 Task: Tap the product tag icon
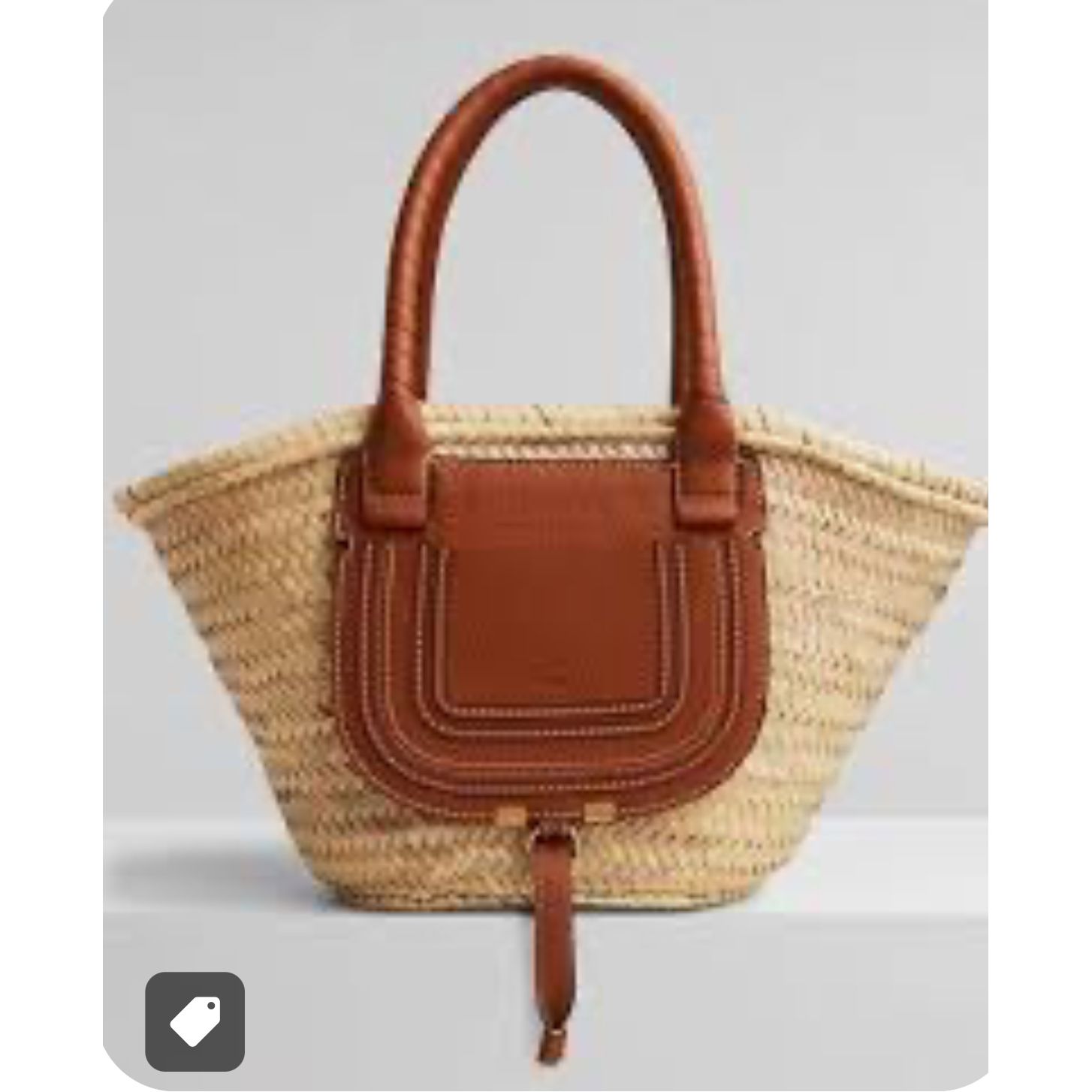click(x=195, y=1021)
